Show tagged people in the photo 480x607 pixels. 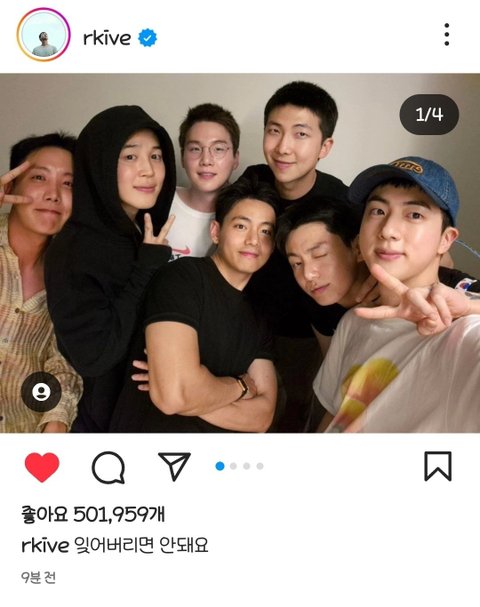coord(41,392)
